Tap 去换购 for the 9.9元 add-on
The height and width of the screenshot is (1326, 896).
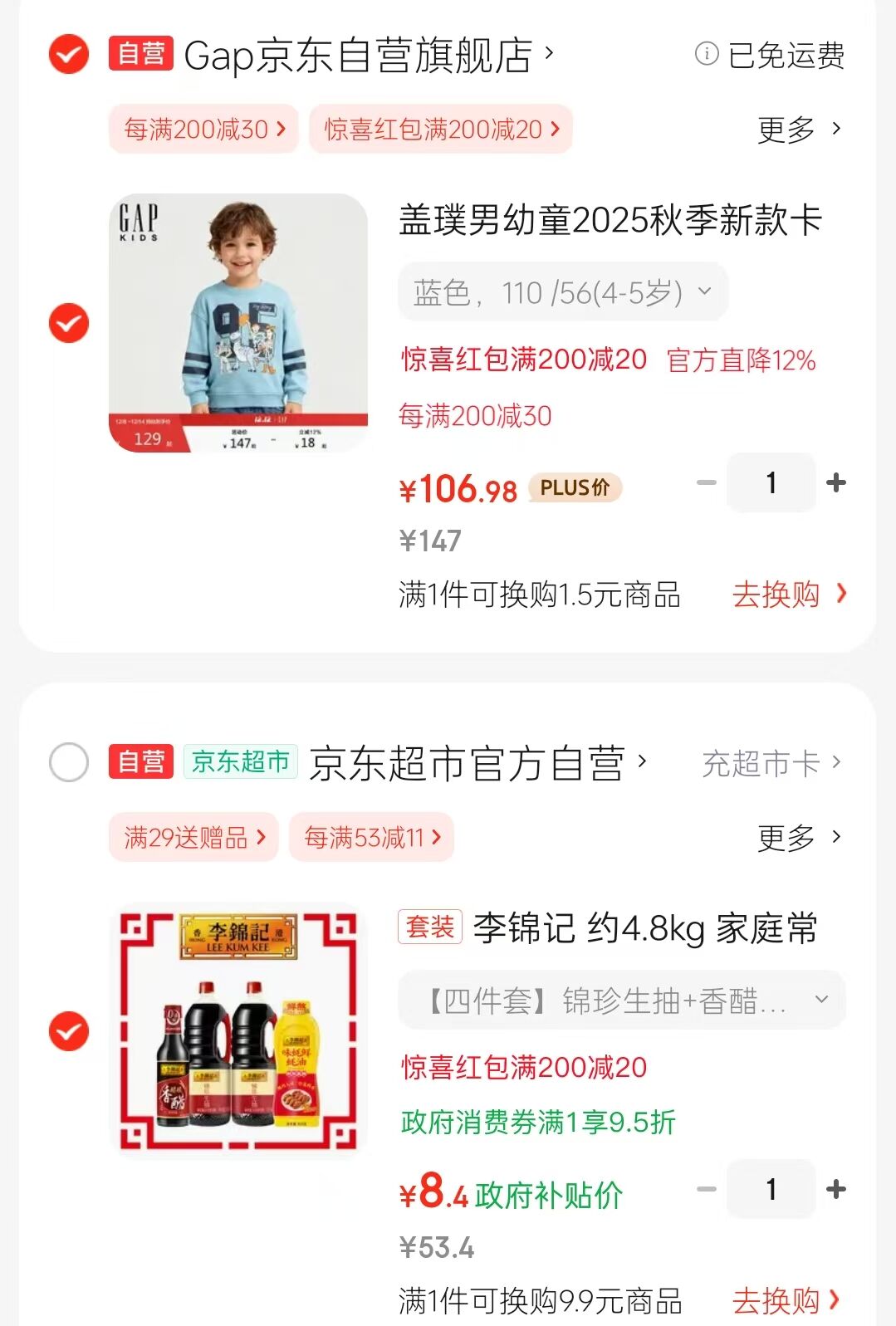pyautogui.click(x=786, y=1301)
